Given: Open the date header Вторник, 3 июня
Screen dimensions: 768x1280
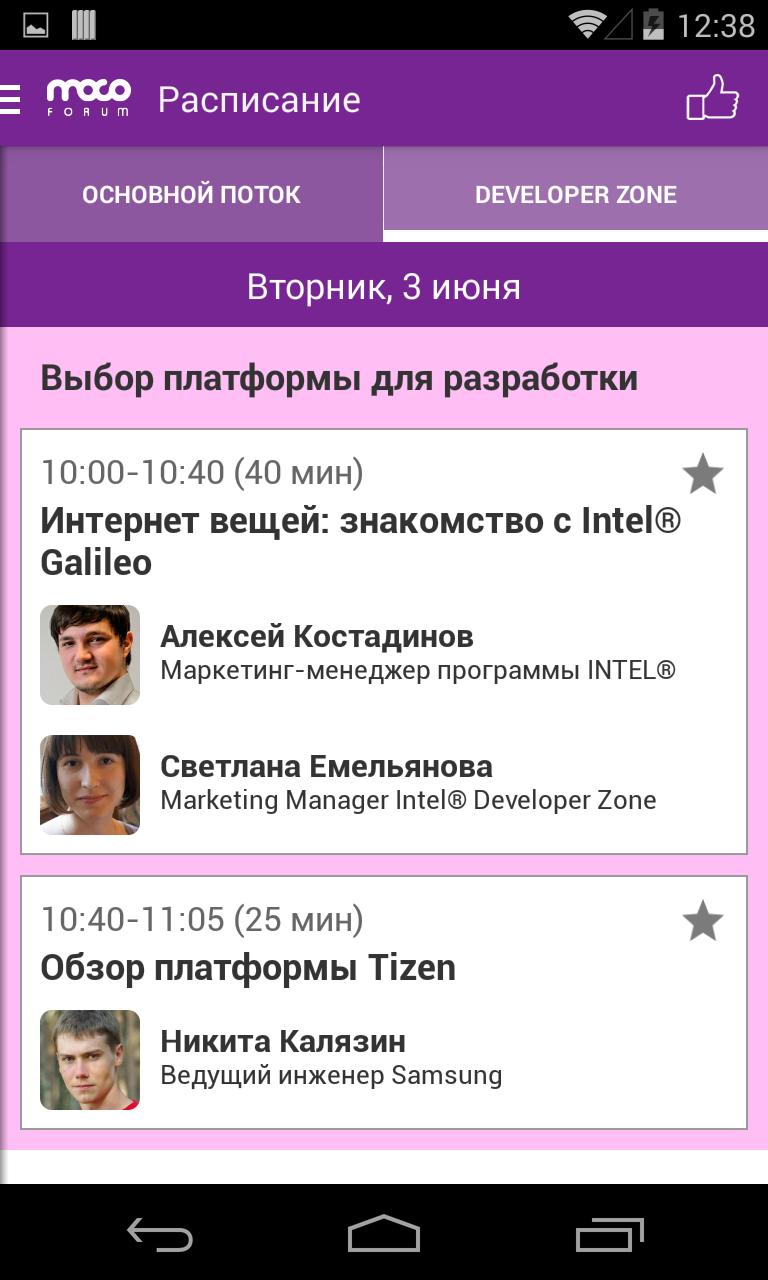Looking at the screenshot, I should tap(384, 285).
